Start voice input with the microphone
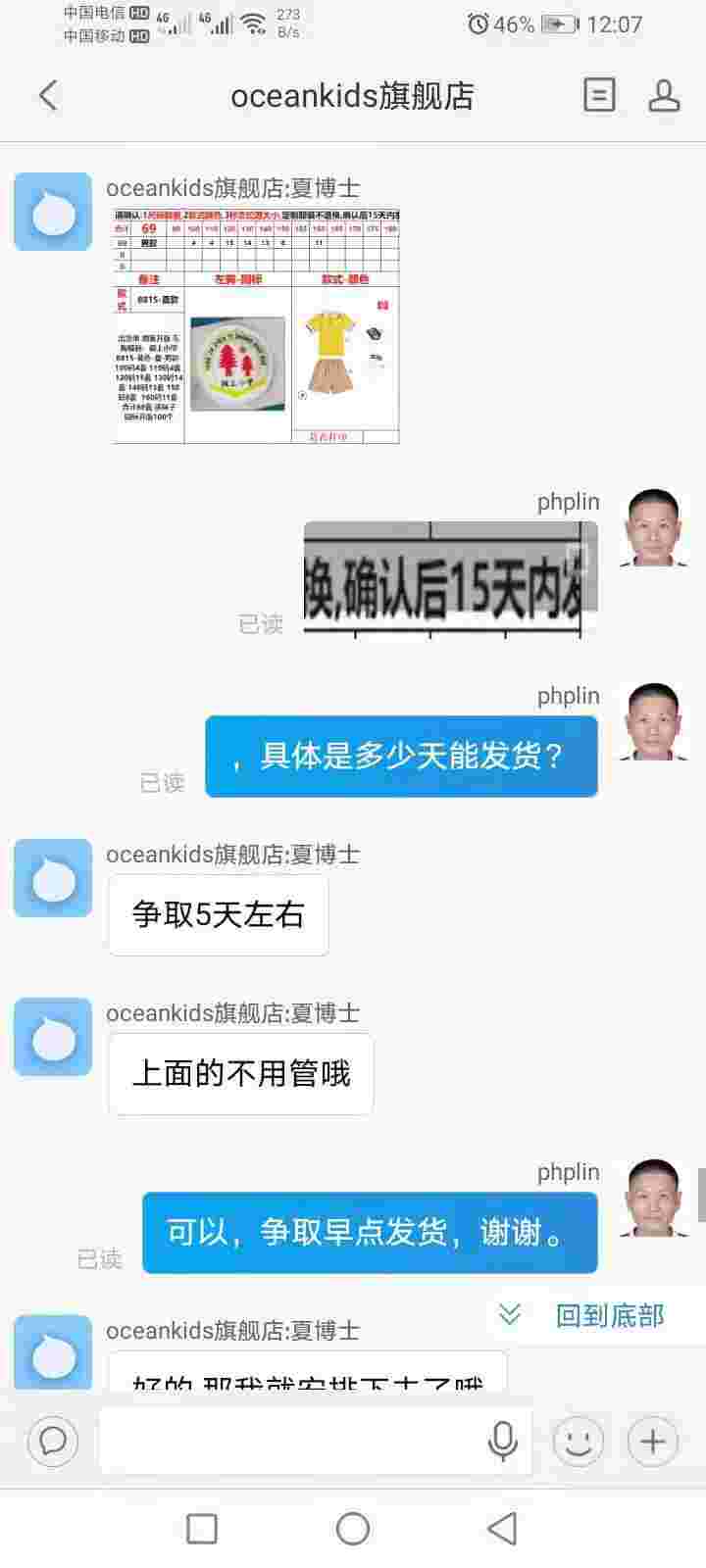The height and width of the screenshot is (1568, 706). tap(503, 1441)
